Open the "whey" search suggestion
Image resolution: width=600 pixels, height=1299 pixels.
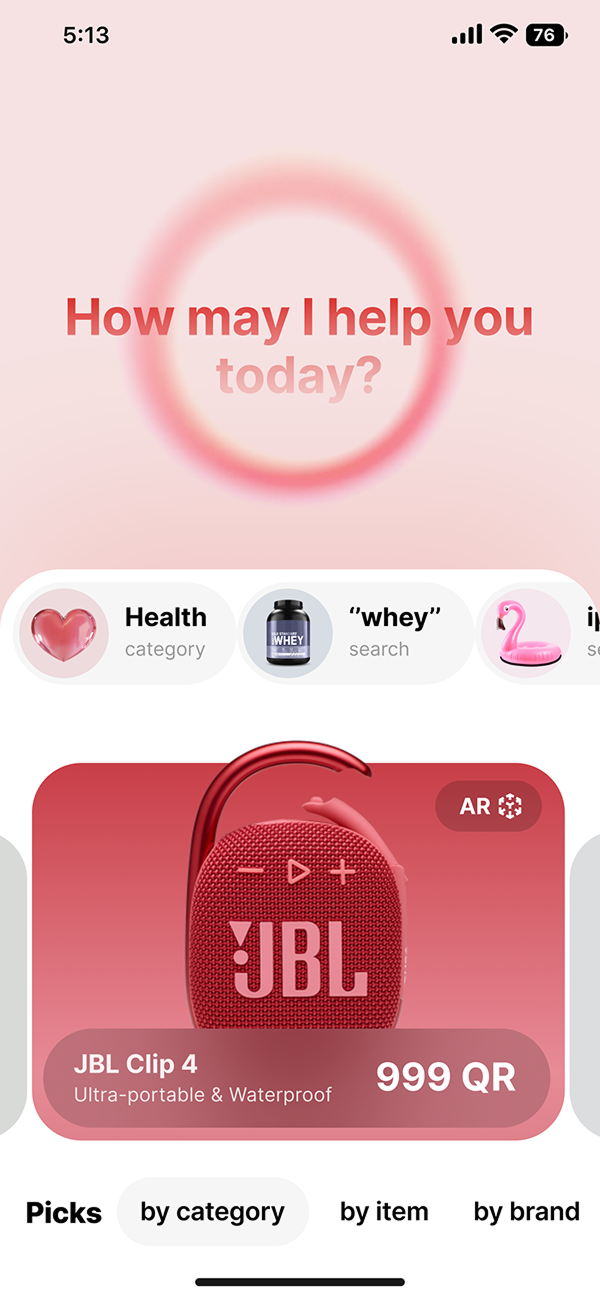(x=355, y=633)
